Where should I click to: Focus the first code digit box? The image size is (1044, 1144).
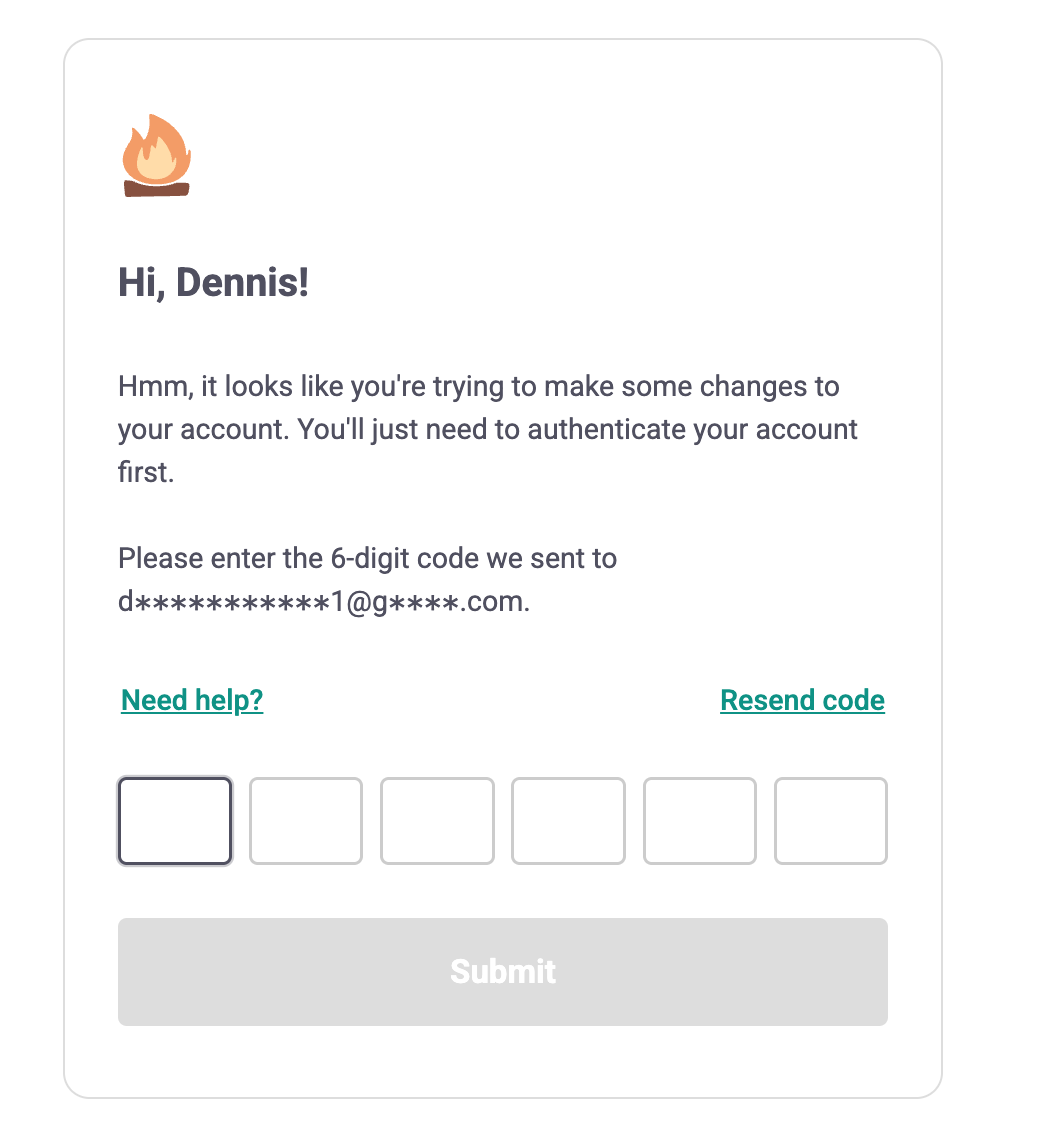coord(175,821)
